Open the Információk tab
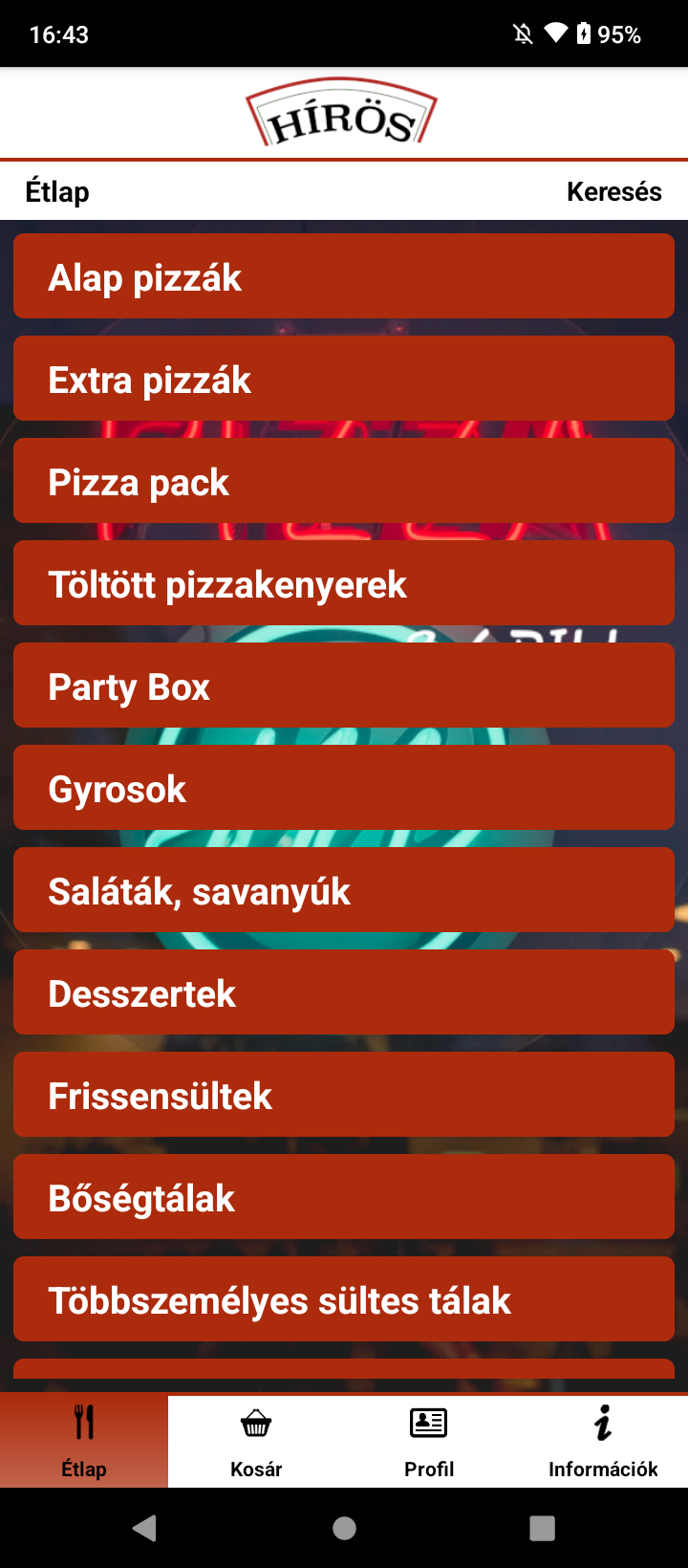The height and width of the screenshot is (1568, 688). tap(602, 1441)
